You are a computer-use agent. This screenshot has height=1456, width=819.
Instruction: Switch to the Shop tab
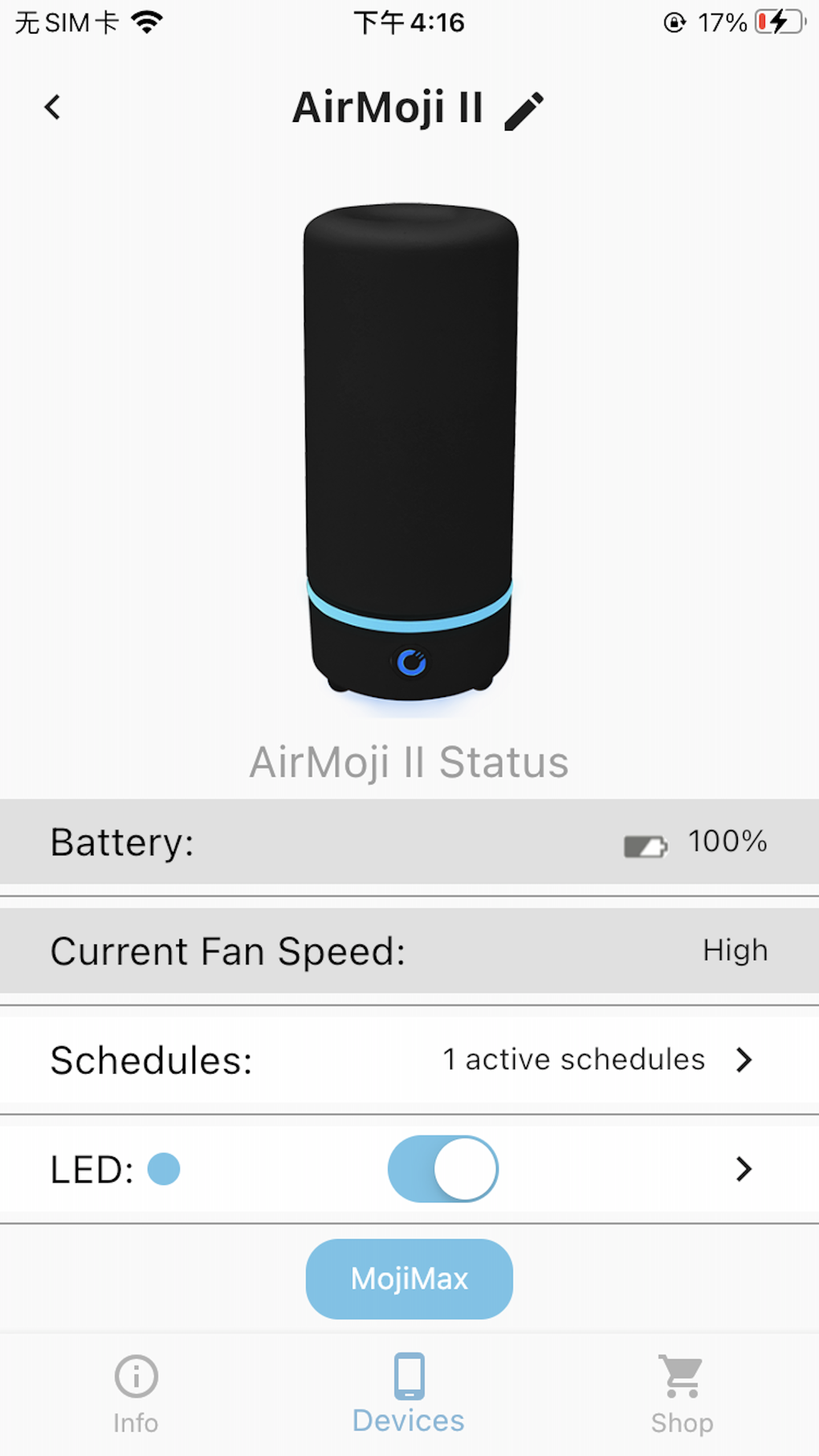681,1396
